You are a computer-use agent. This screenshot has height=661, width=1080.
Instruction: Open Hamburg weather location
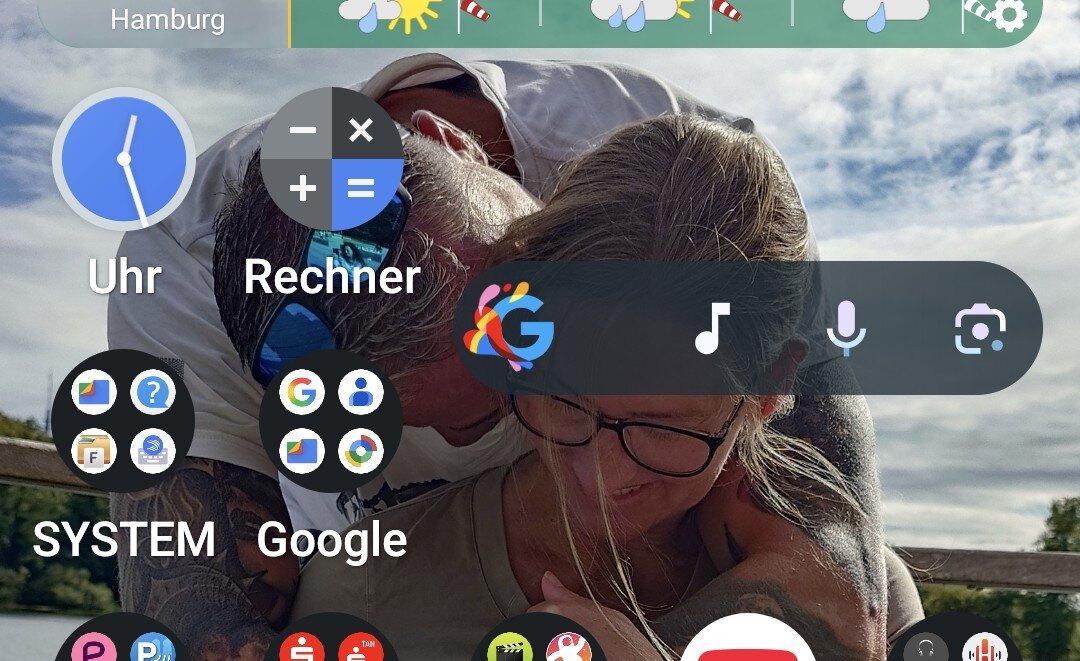[167, 20]
